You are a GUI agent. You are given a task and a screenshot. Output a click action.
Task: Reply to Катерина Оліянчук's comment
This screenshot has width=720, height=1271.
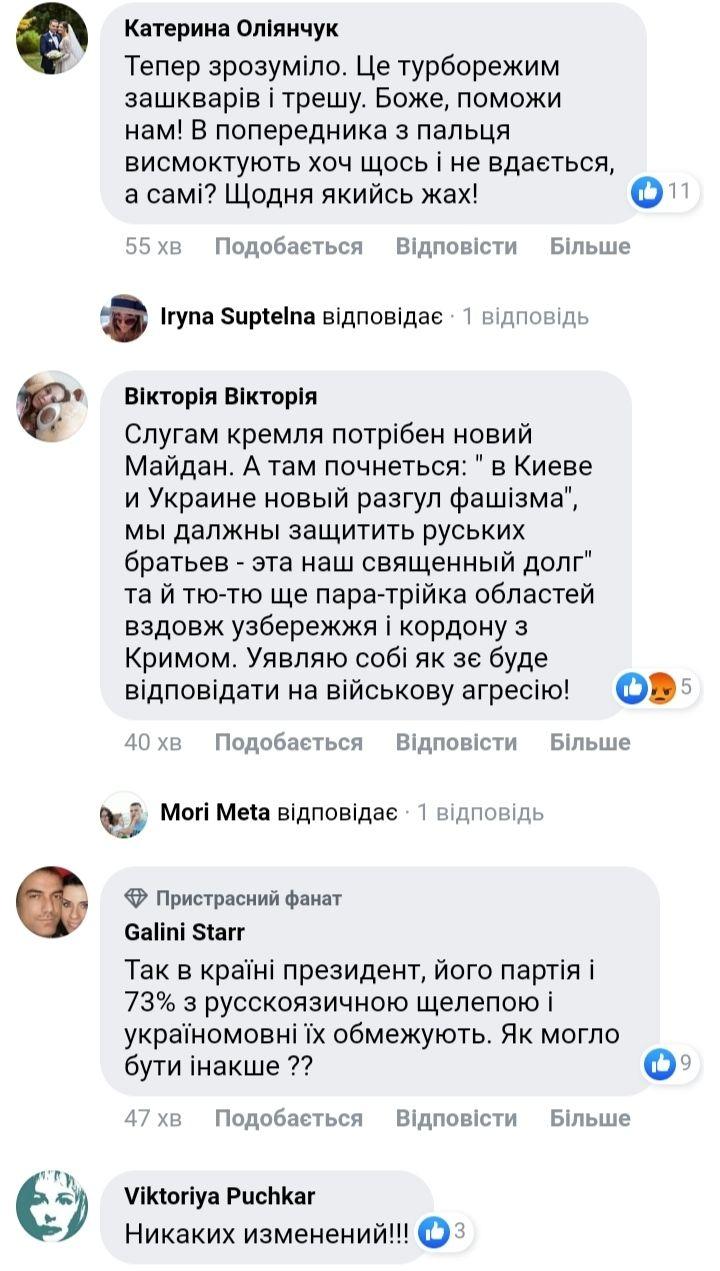(x=456, y=246)
